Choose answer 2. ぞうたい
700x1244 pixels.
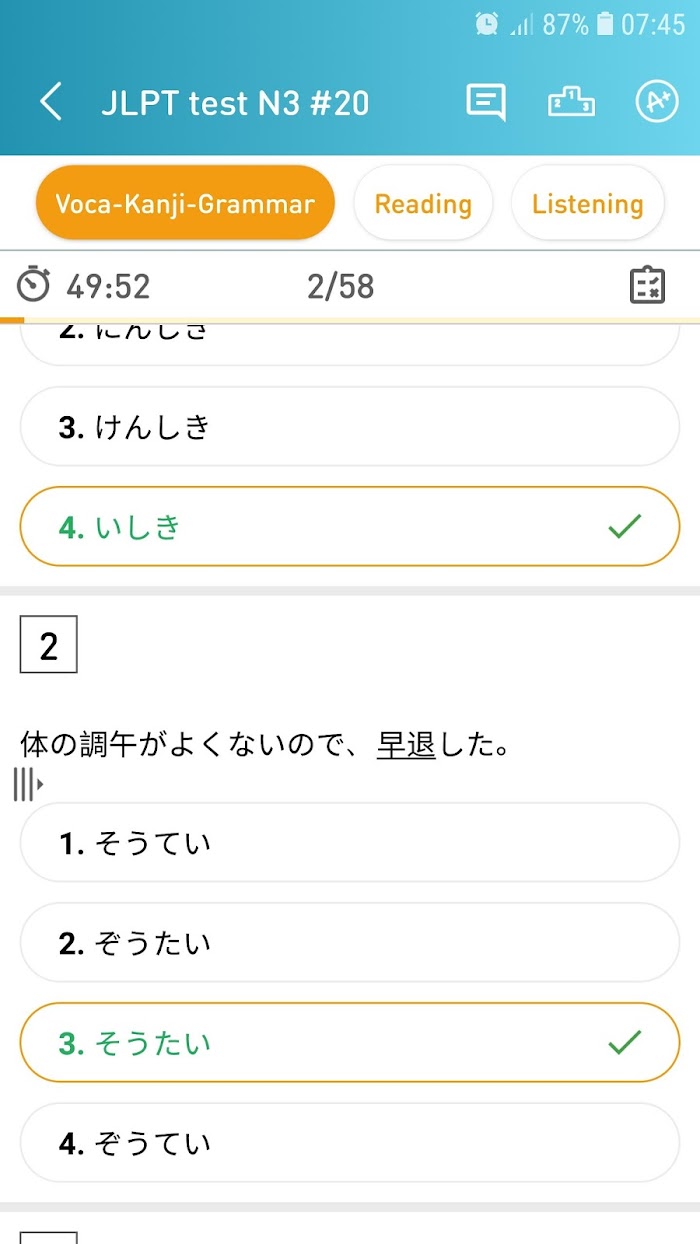coord(350,942)
